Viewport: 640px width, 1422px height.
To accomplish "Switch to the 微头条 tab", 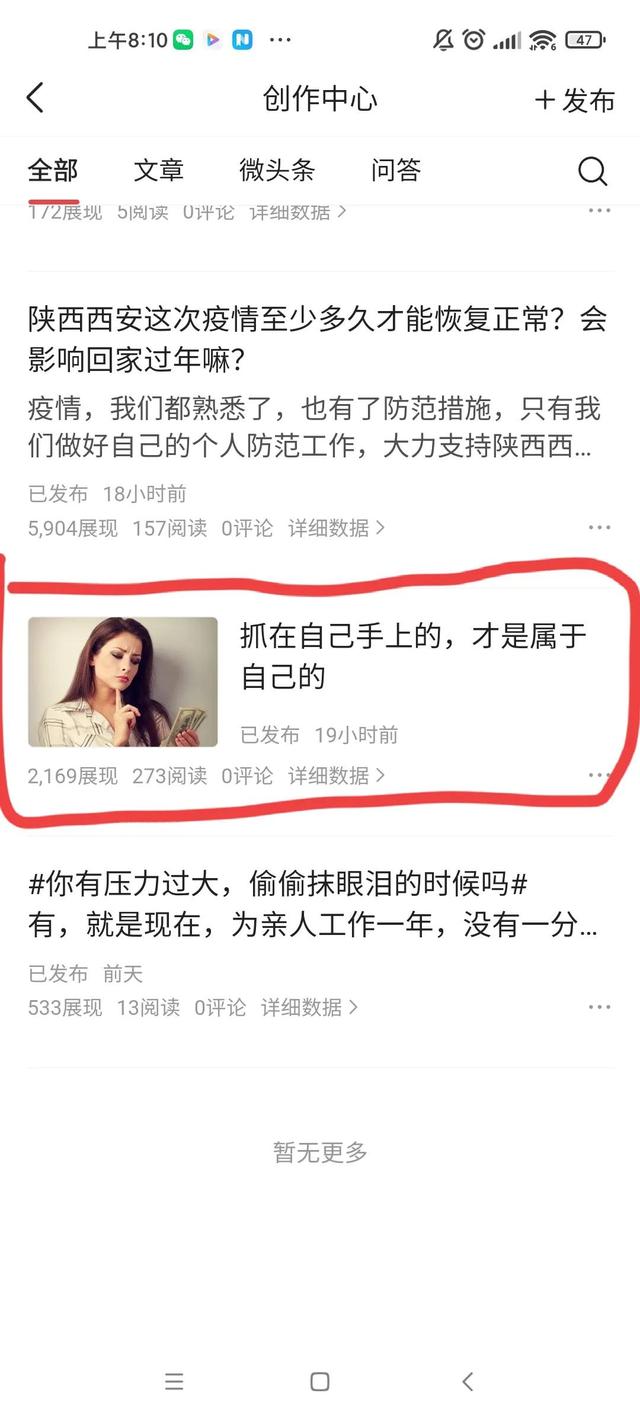I will pyautogui.click(x=277, y=171).
